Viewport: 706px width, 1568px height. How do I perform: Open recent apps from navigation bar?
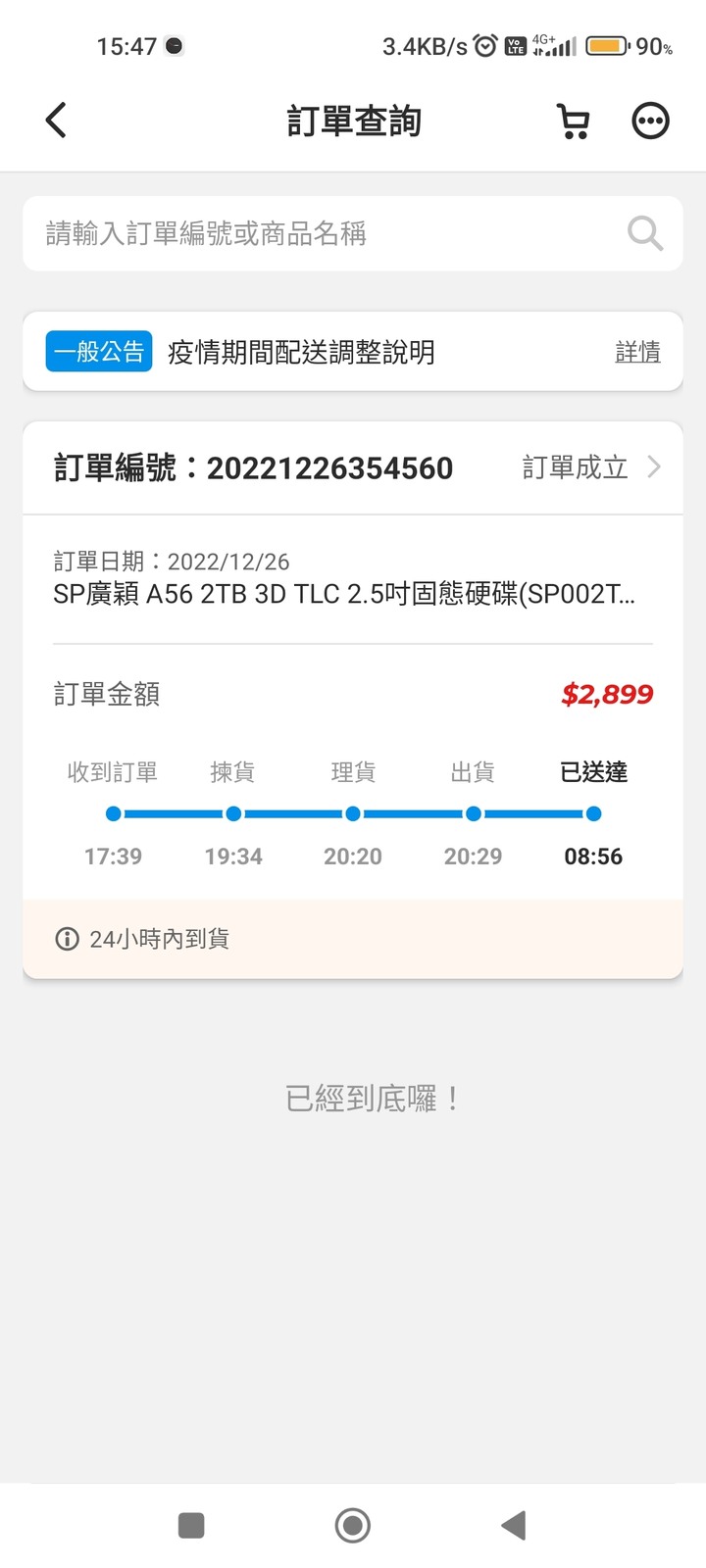(191, 1525)
